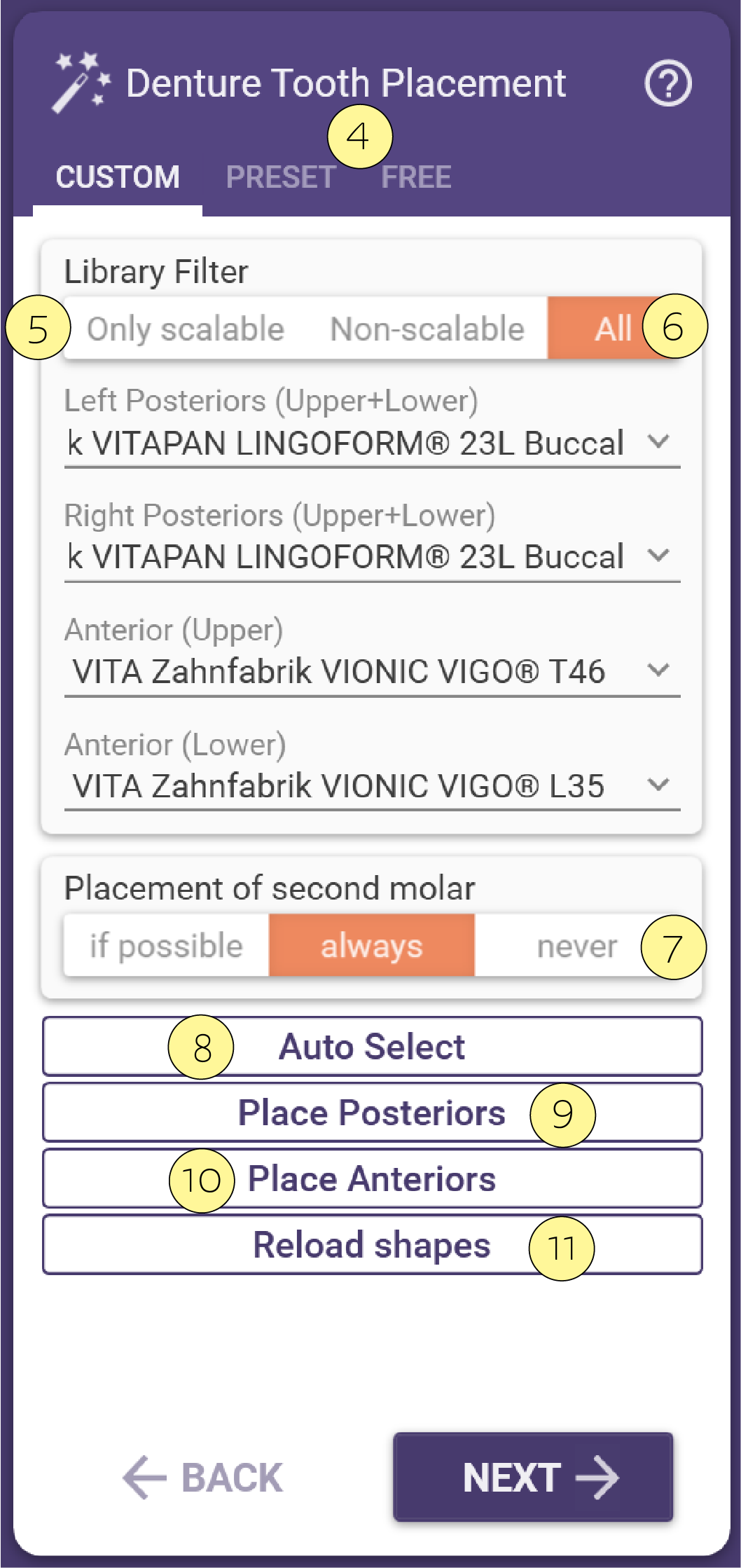Select All in Library Filter
This screenshot has height=1568, width=741.
pyautogui.click(x=614, y=329)
